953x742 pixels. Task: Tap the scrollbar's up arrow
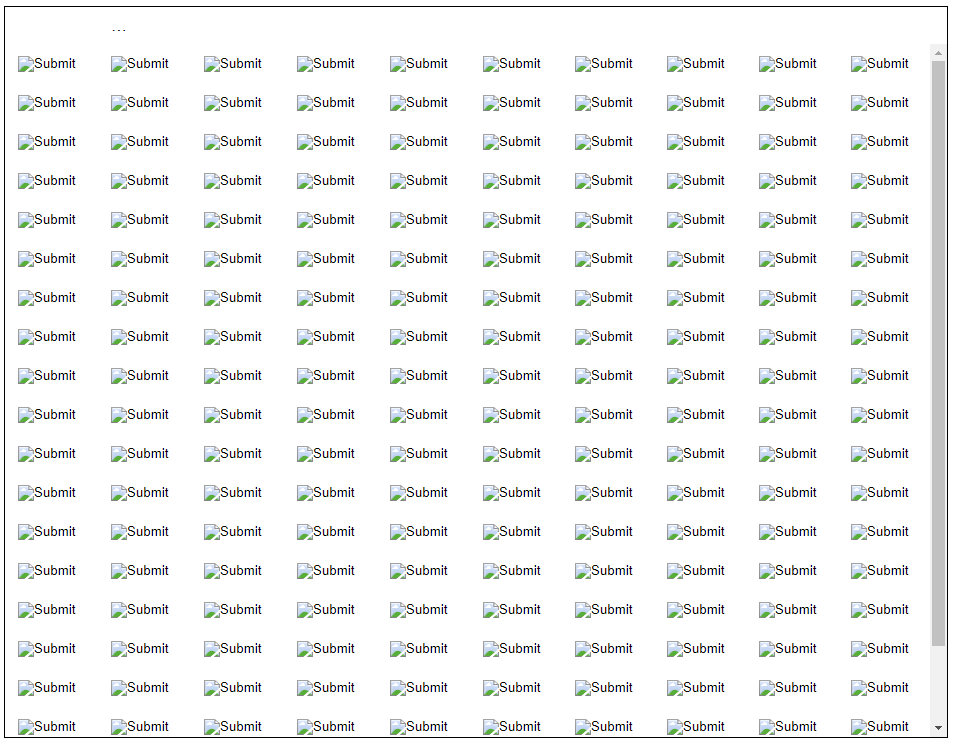[x=938, y=52]
